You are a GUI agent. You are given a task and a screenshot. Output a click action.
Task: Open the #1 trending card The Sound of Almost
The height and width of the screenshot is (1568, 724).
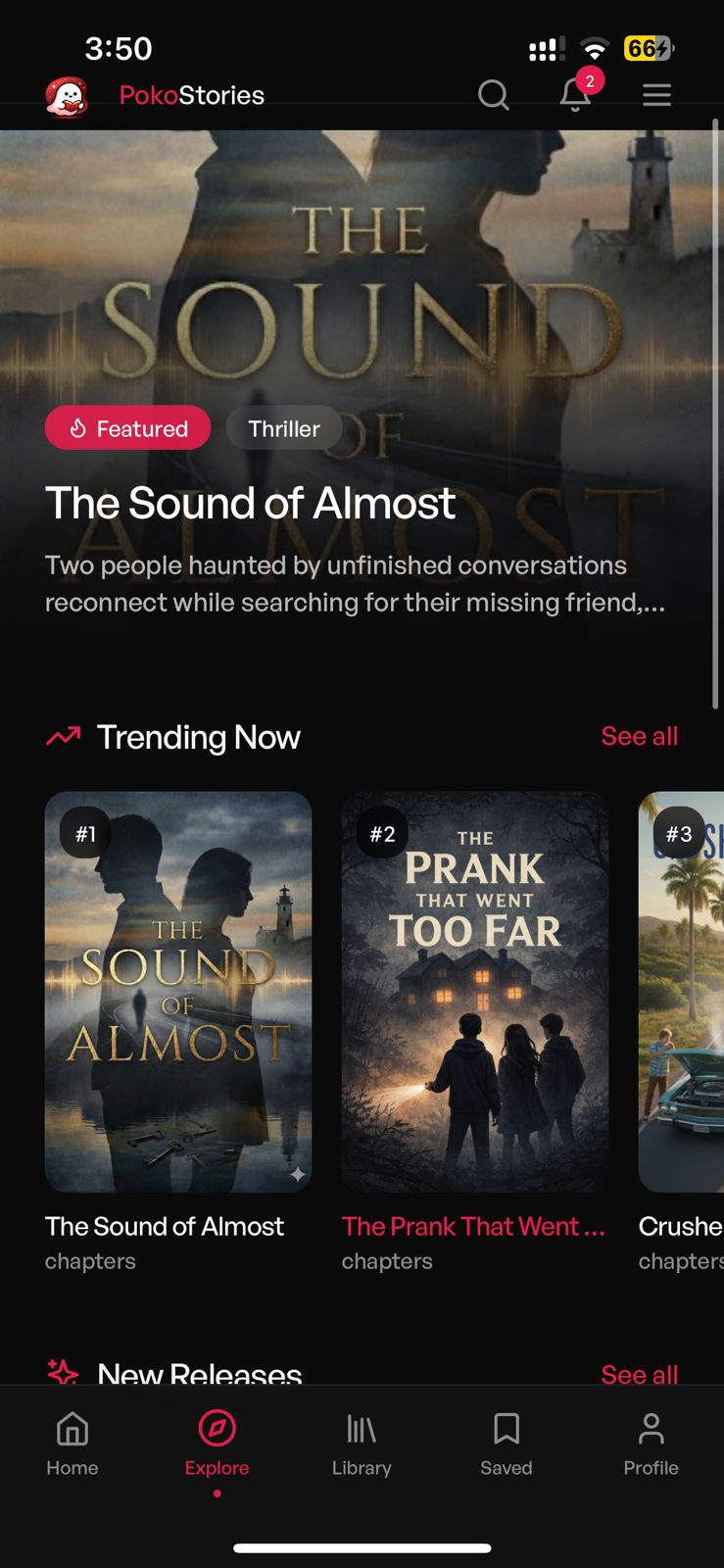coord(178,991)
